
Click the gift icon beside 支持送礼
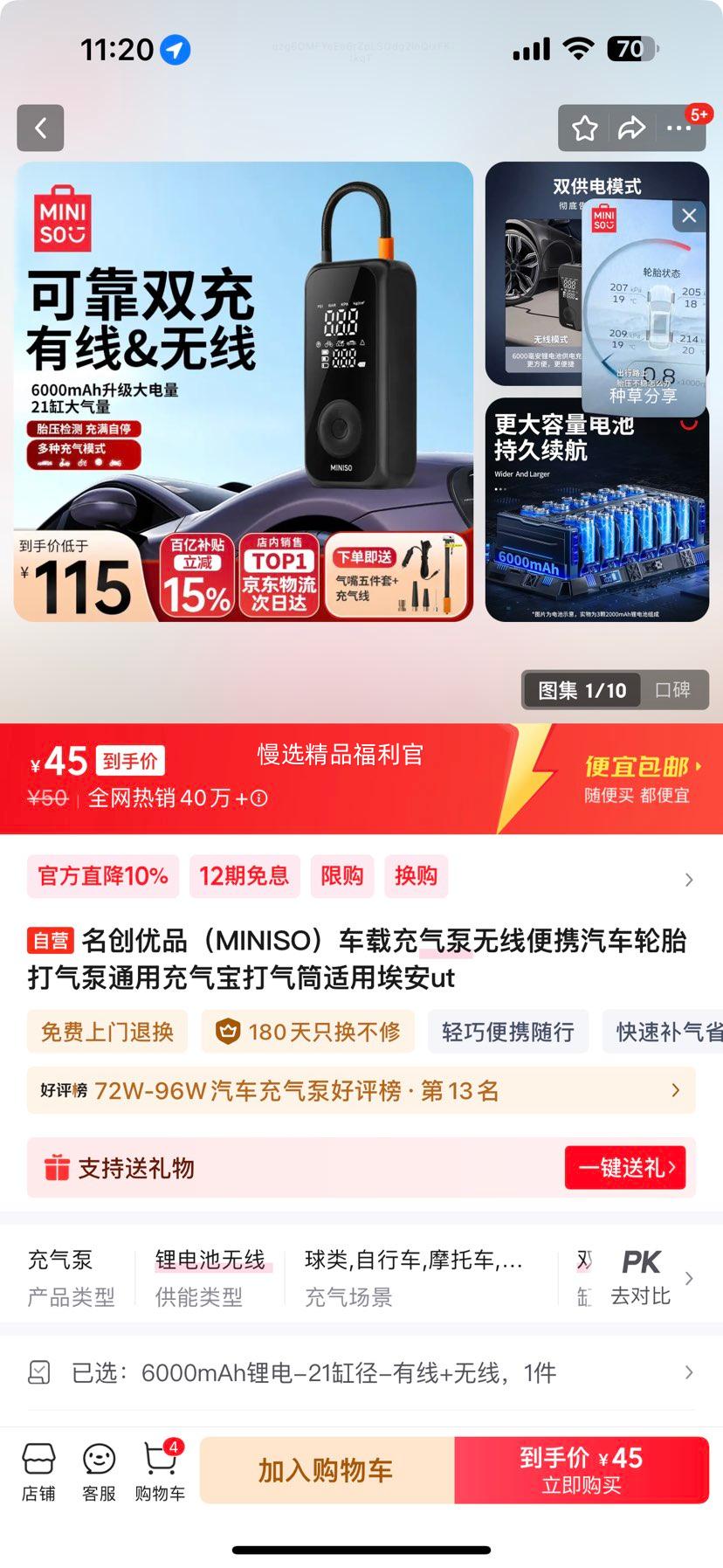click(57, 1168)
